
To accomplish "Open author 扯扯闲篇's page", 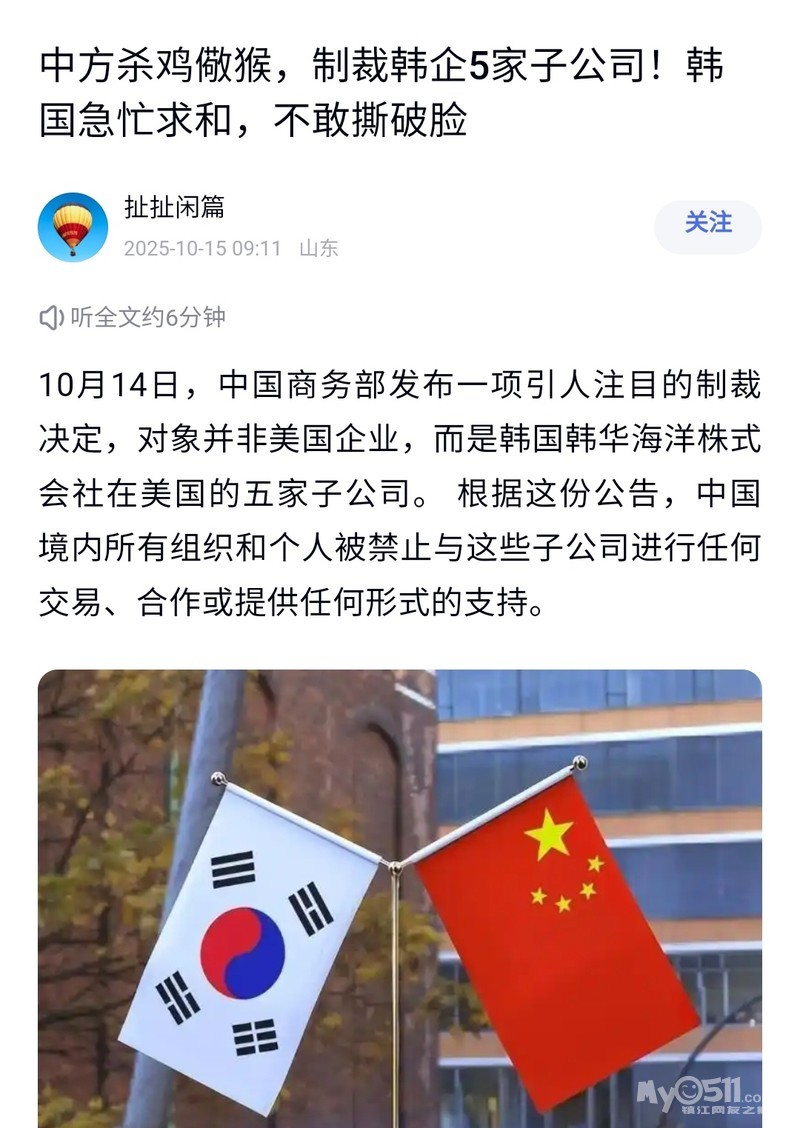I will [174, 207].
